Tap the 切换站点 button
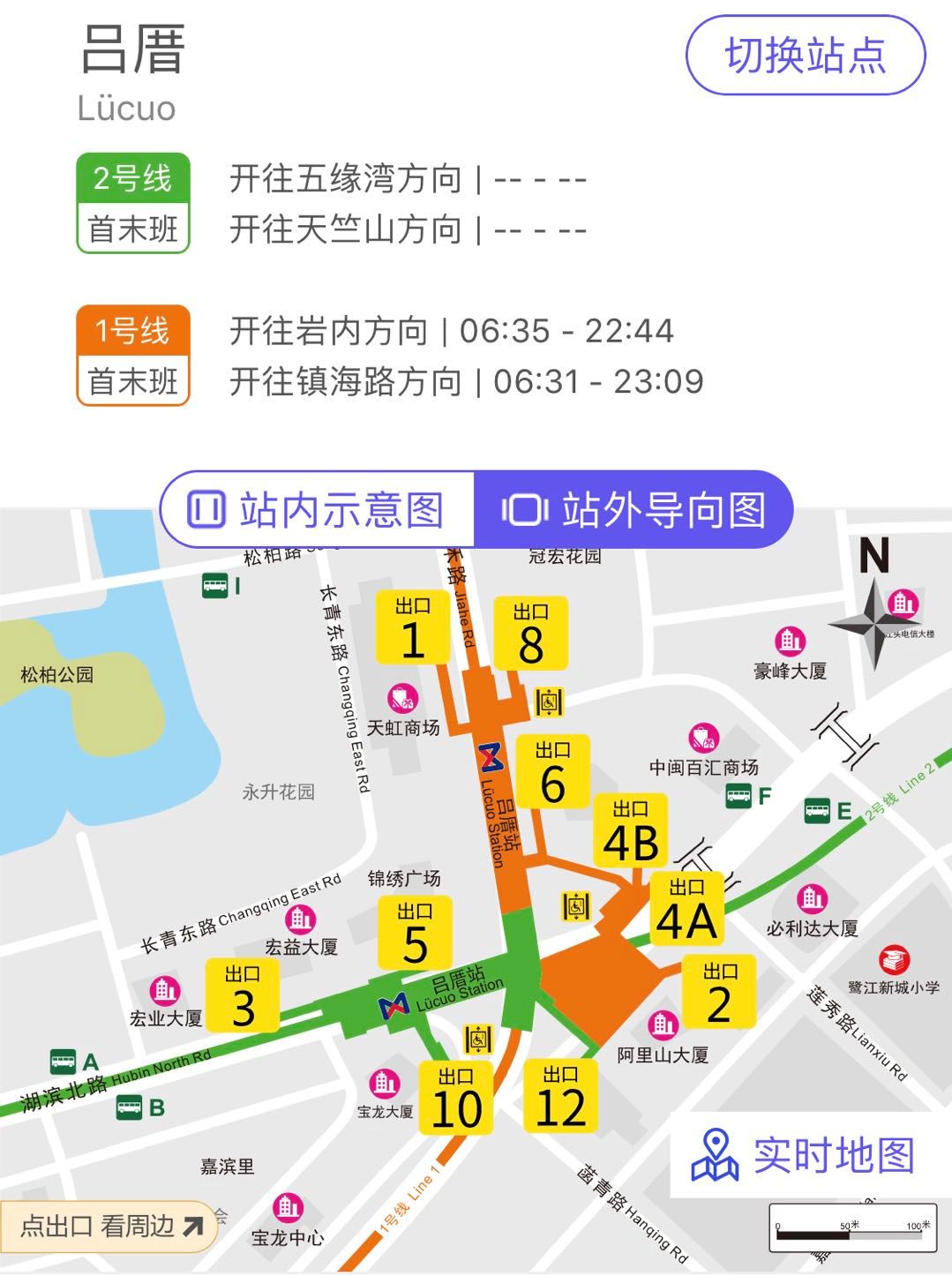952x1276 pixels. 805,56
